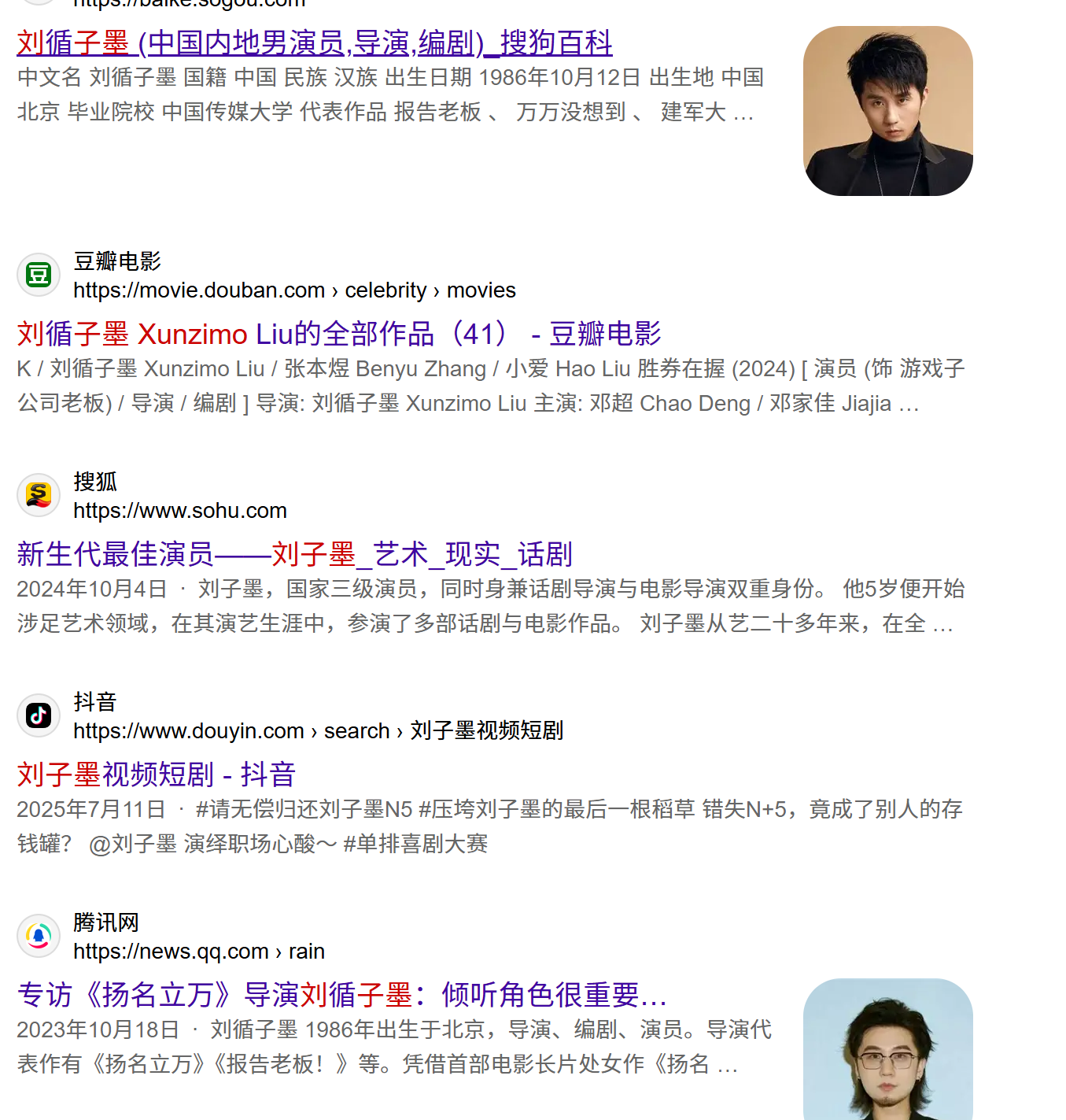Screen dimensions: 1066x1120
Task: Visit the movie.douban.com site breadcrumb
Action: coord(293,290)
